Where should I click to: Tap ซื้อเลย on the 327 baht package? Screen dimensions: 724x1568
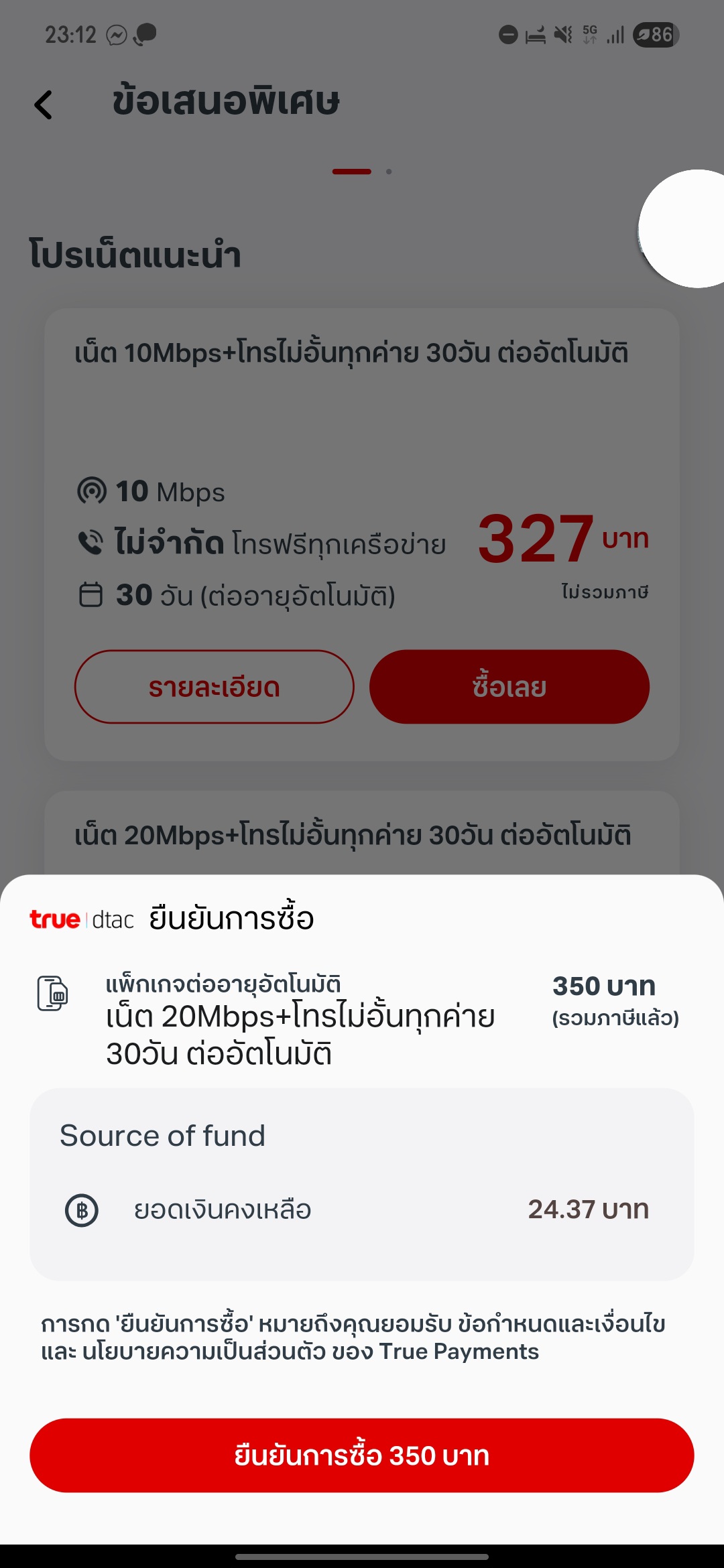(509, 687)
